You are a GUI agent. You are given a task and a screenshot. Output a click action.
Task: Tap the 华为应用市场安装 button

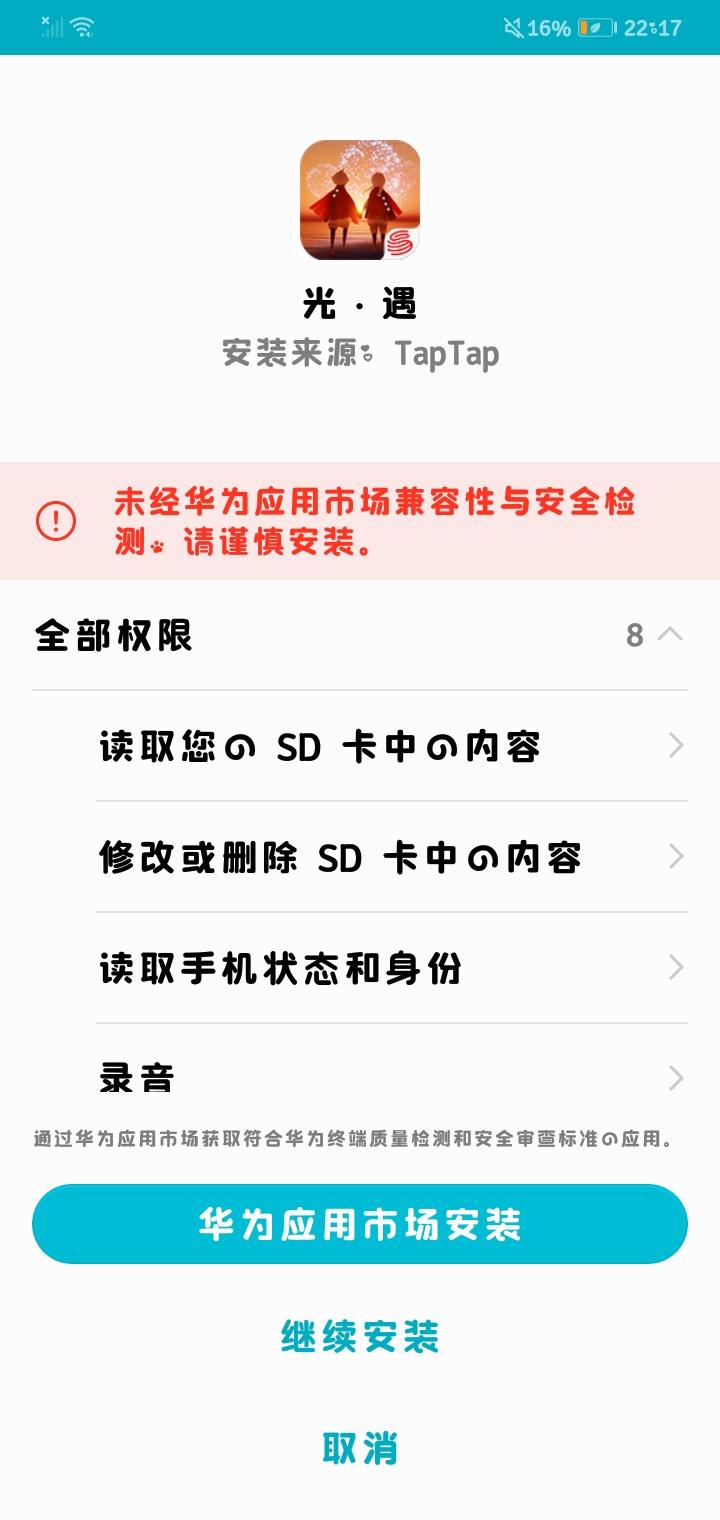click(x=360, y=1224)
